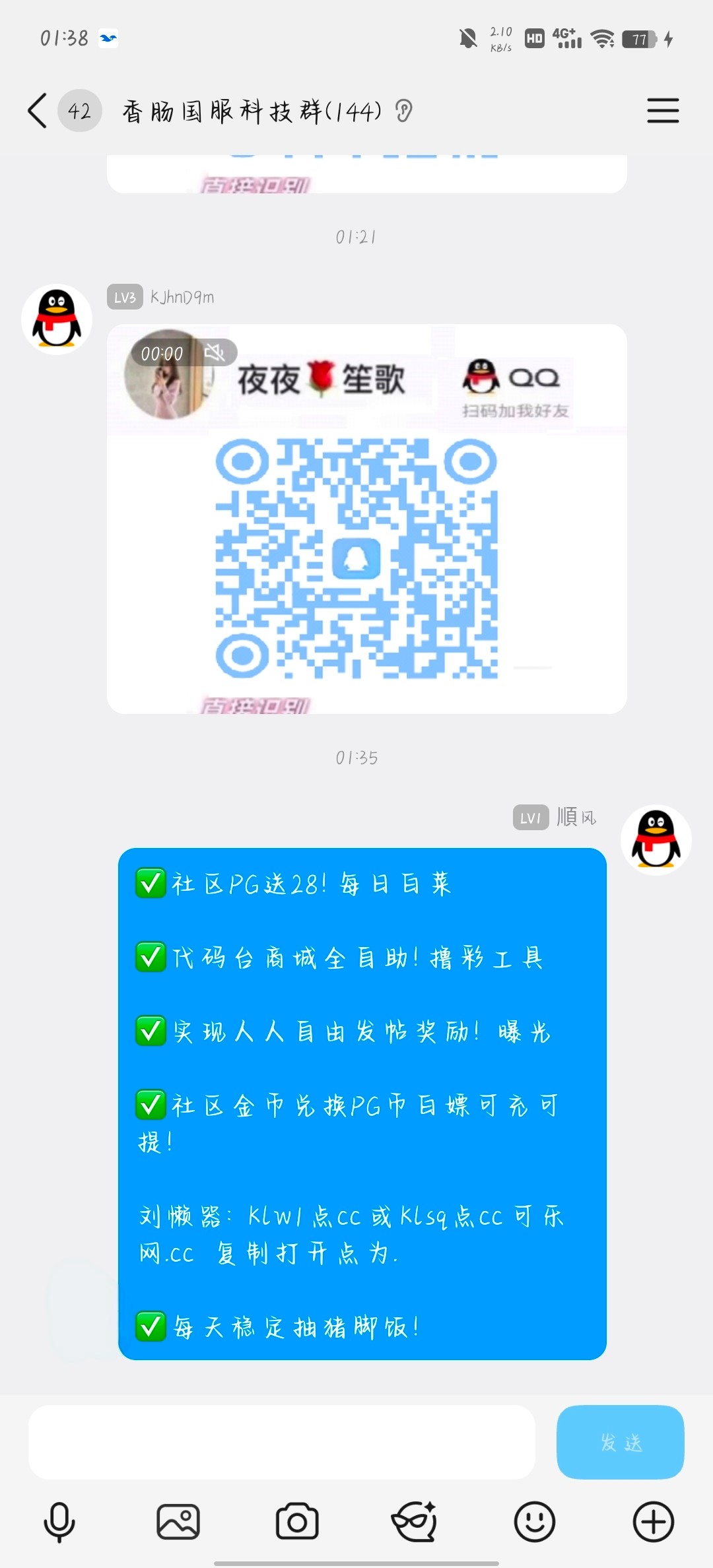Open KJhnD9m's profile avatar
The image size is (713, 1568).
(x=57, y=319)
